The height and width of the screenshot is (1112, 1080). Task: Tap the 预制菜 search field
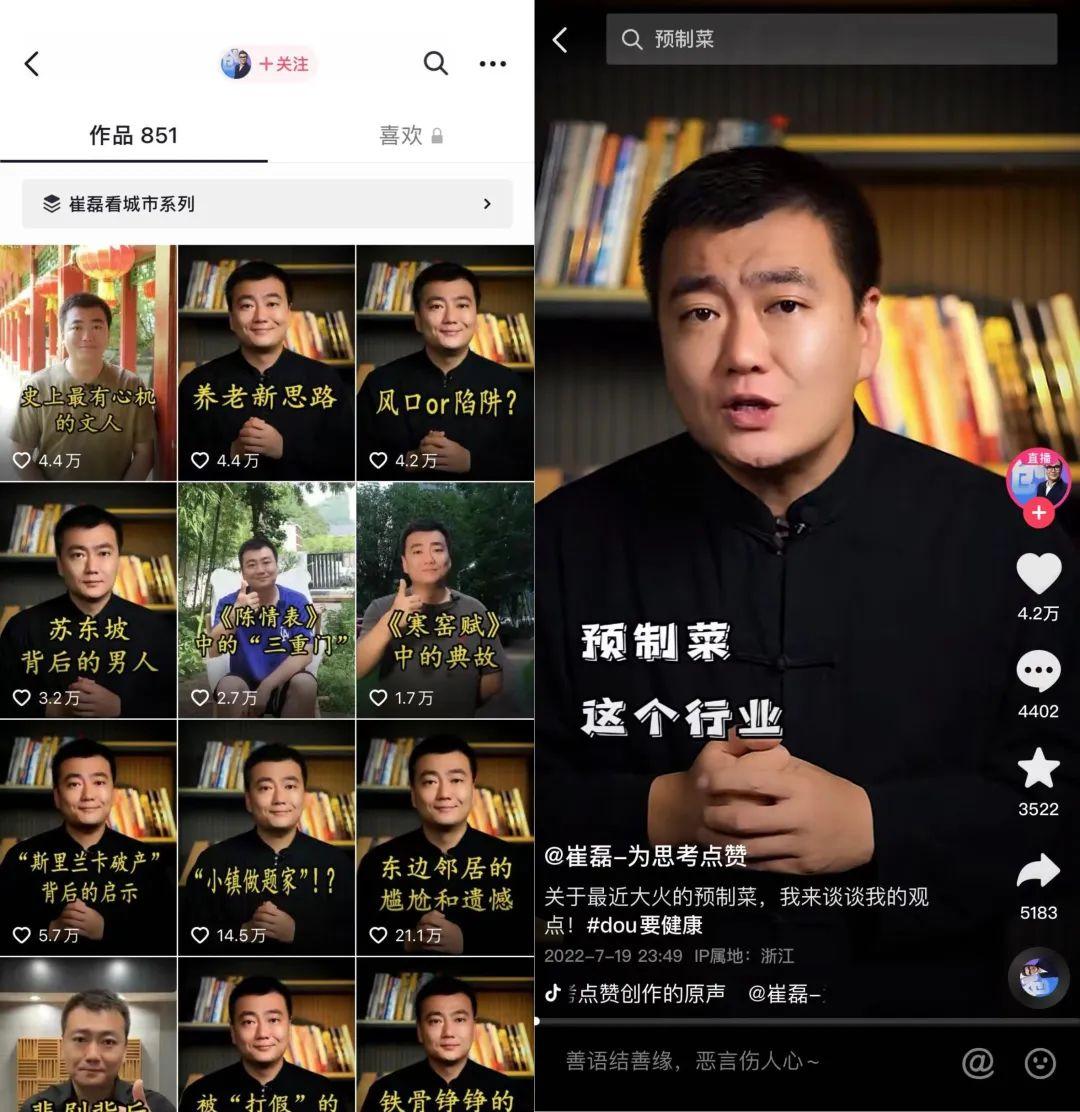click(x=830, y=40)
